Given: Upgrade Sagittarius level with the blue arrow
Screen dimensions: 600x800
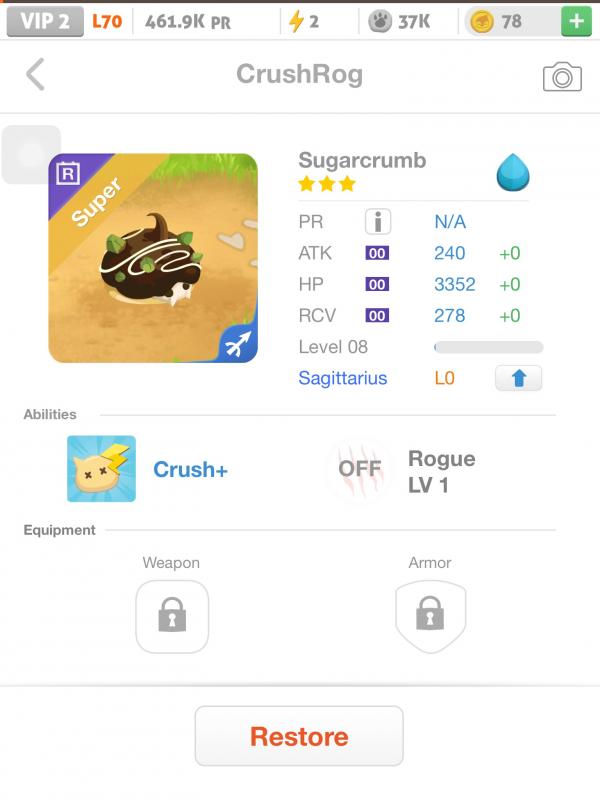Looking at the screenshot, I should point(518,378).
